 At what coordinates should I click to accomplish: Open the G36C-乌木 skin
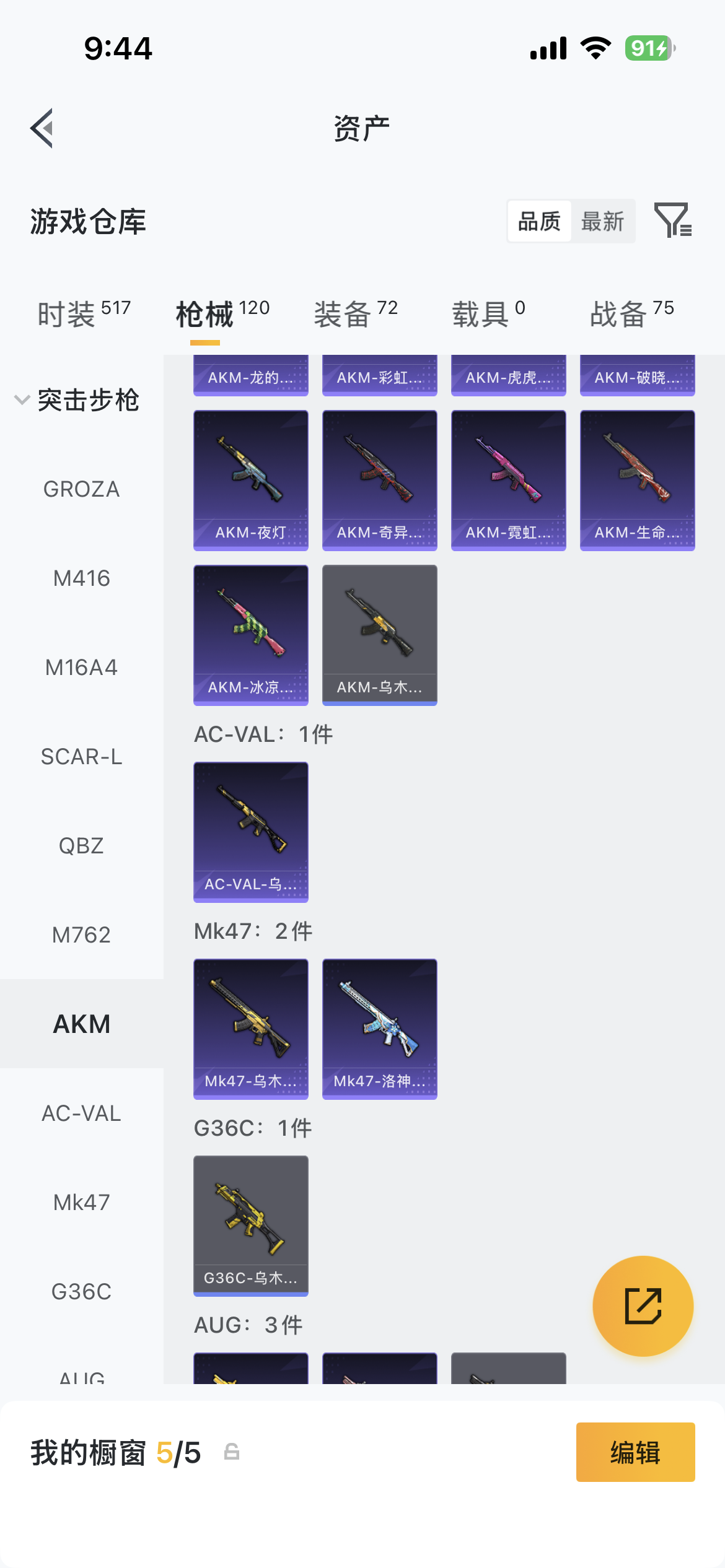[x=250, y=1226]
